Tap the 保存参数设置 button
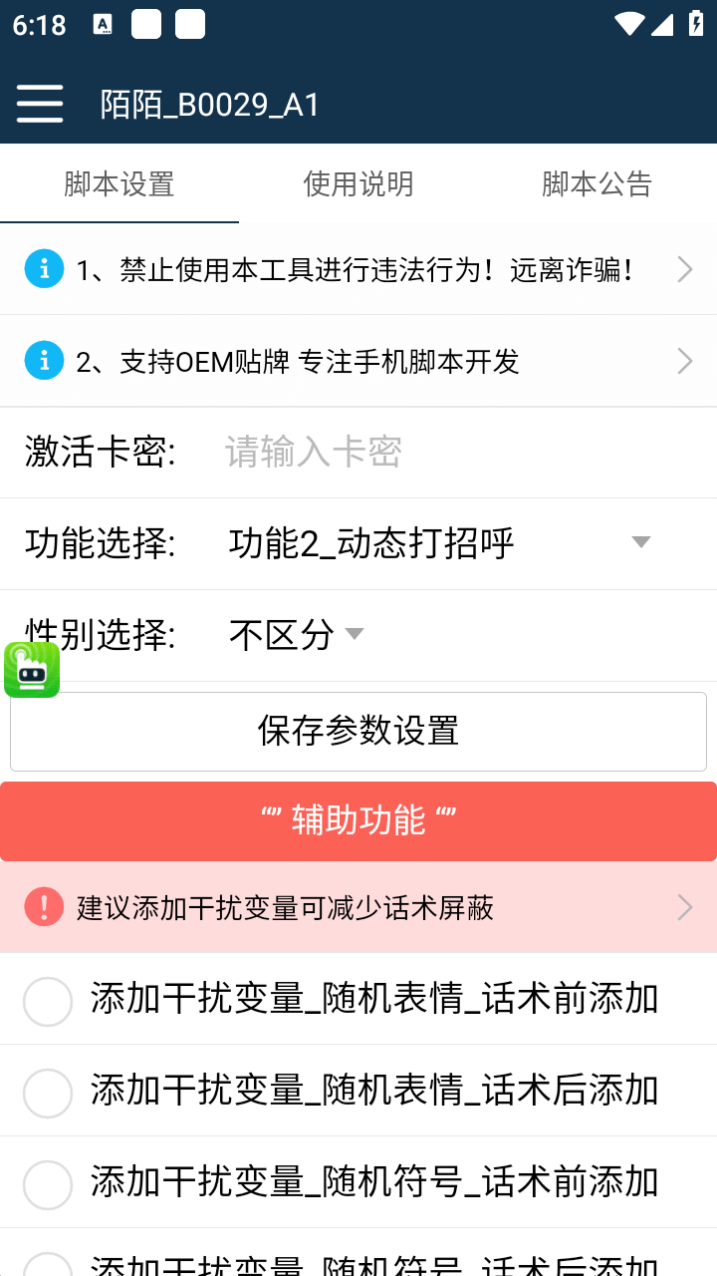Image resolution: width=717 pixels, height=1276 pixels. (x=358, y=731)
